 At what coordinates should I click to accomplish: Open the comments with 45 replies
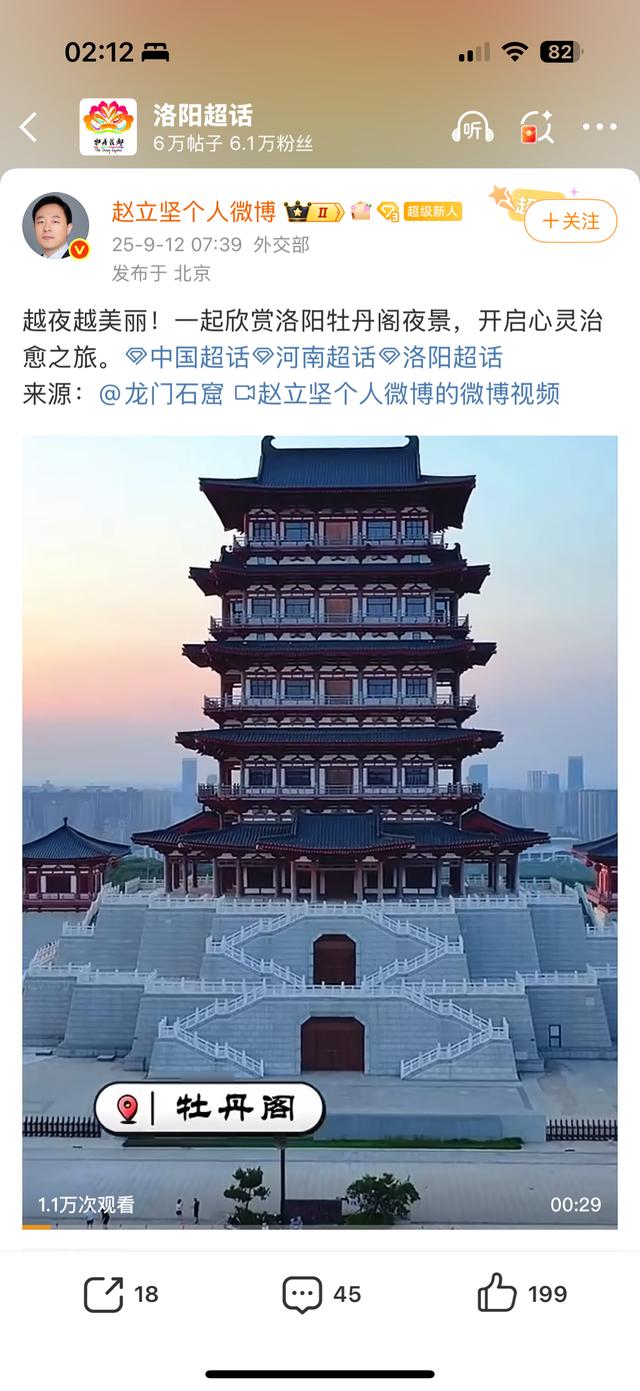[x=321, y=1294]
